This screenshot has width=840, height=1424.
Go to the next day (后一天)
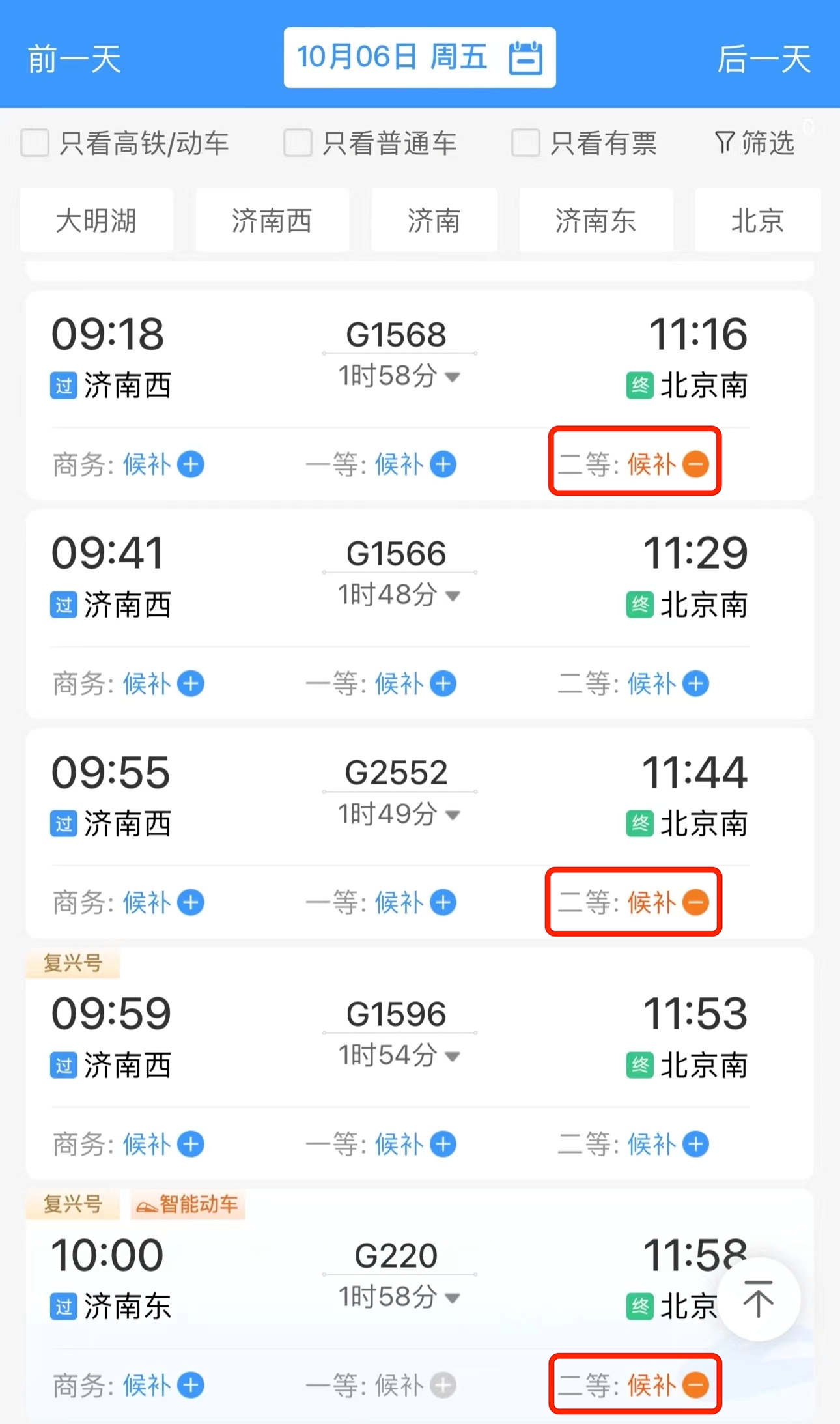pos(763,59)
